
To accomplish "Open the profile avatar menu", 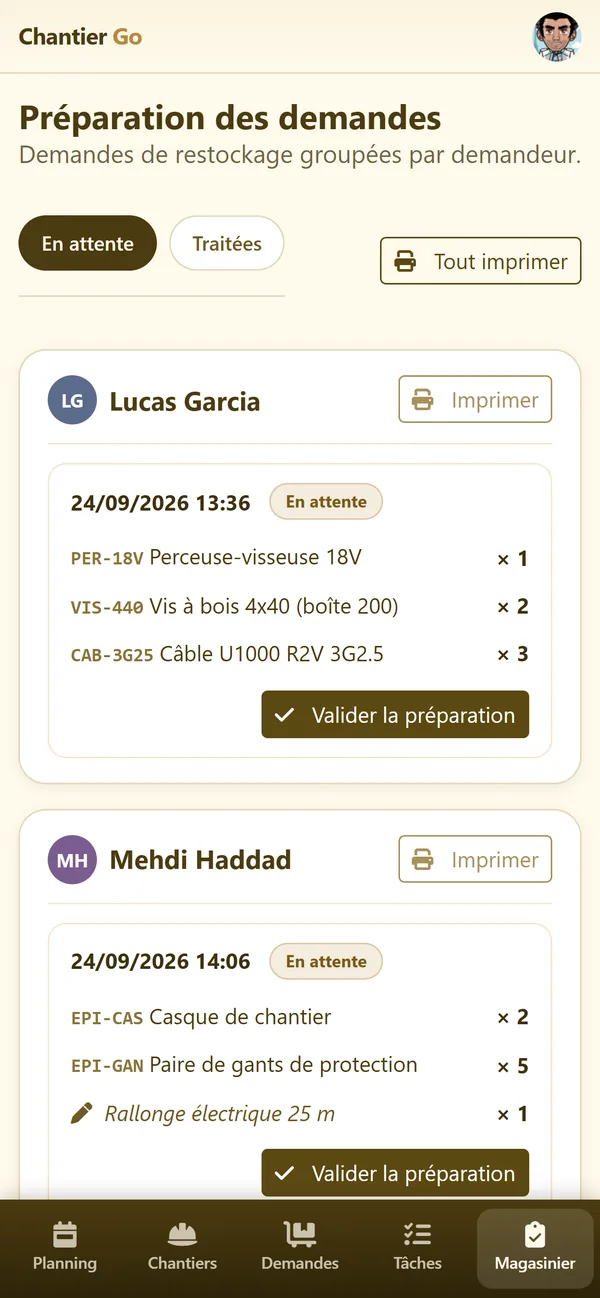I will tap(557, 37).
